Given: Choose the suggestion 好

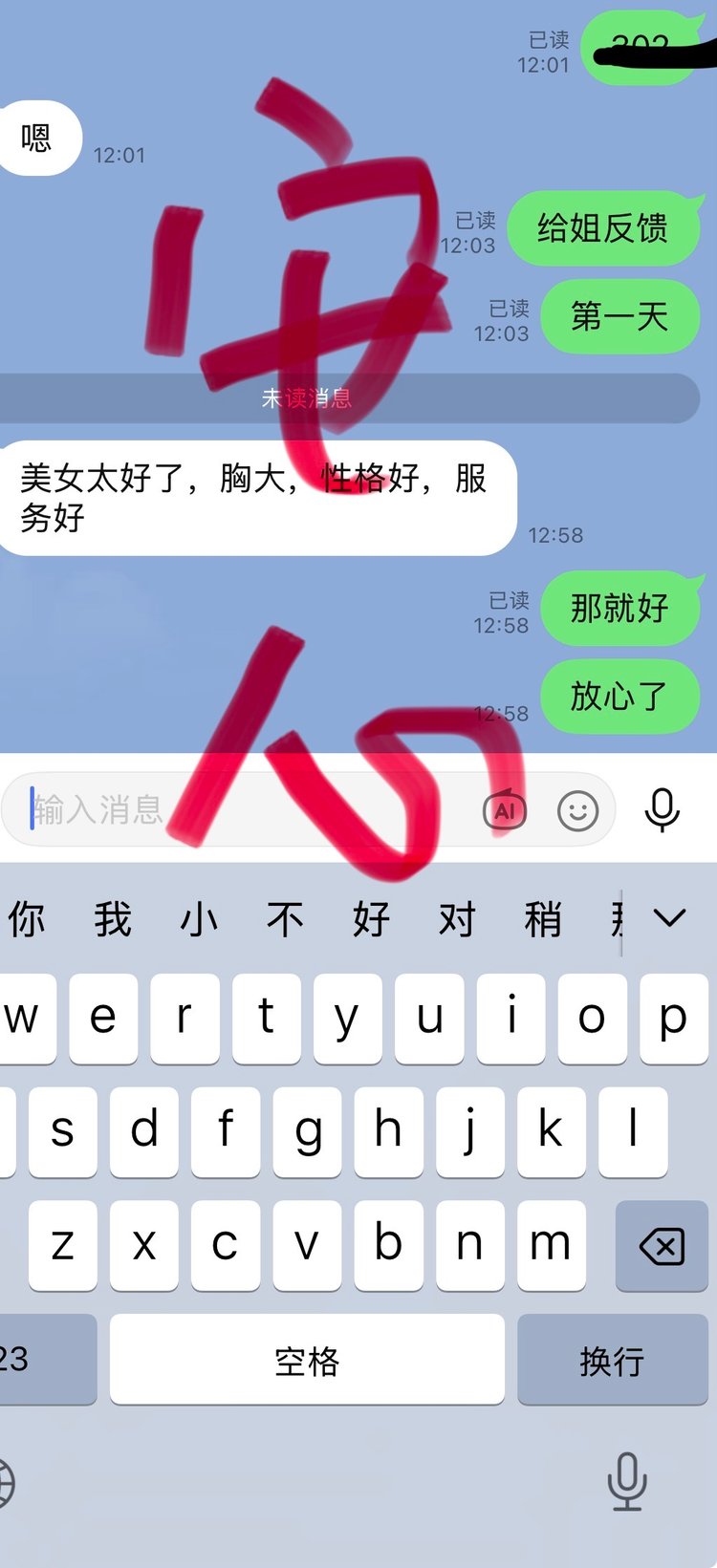Looking at the screenshot, I should coord(371,919).
